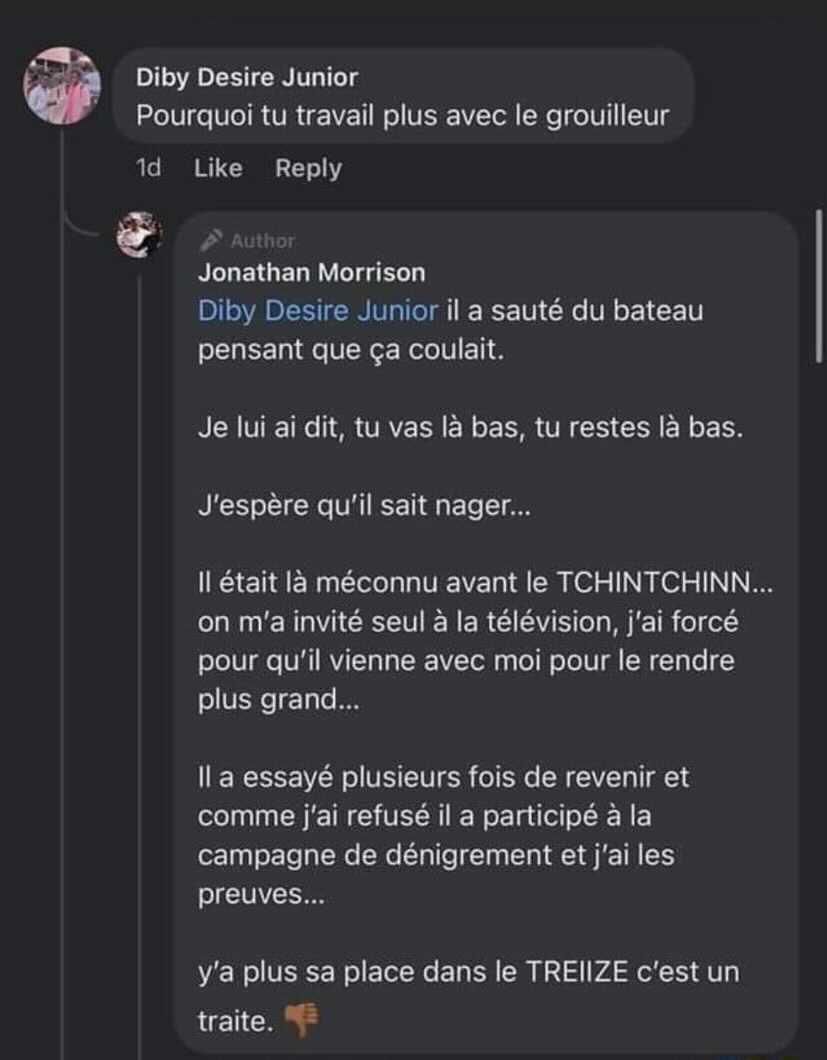
Task: Tap the blue Diby Desire Junior mention
Action: (x=318, y=310)
